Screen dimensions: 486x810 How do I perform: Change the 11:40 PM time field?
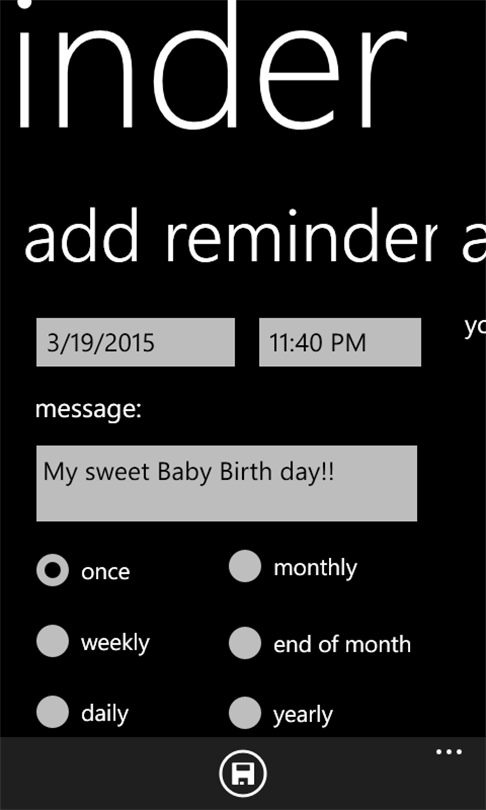(x=340, y=342)
